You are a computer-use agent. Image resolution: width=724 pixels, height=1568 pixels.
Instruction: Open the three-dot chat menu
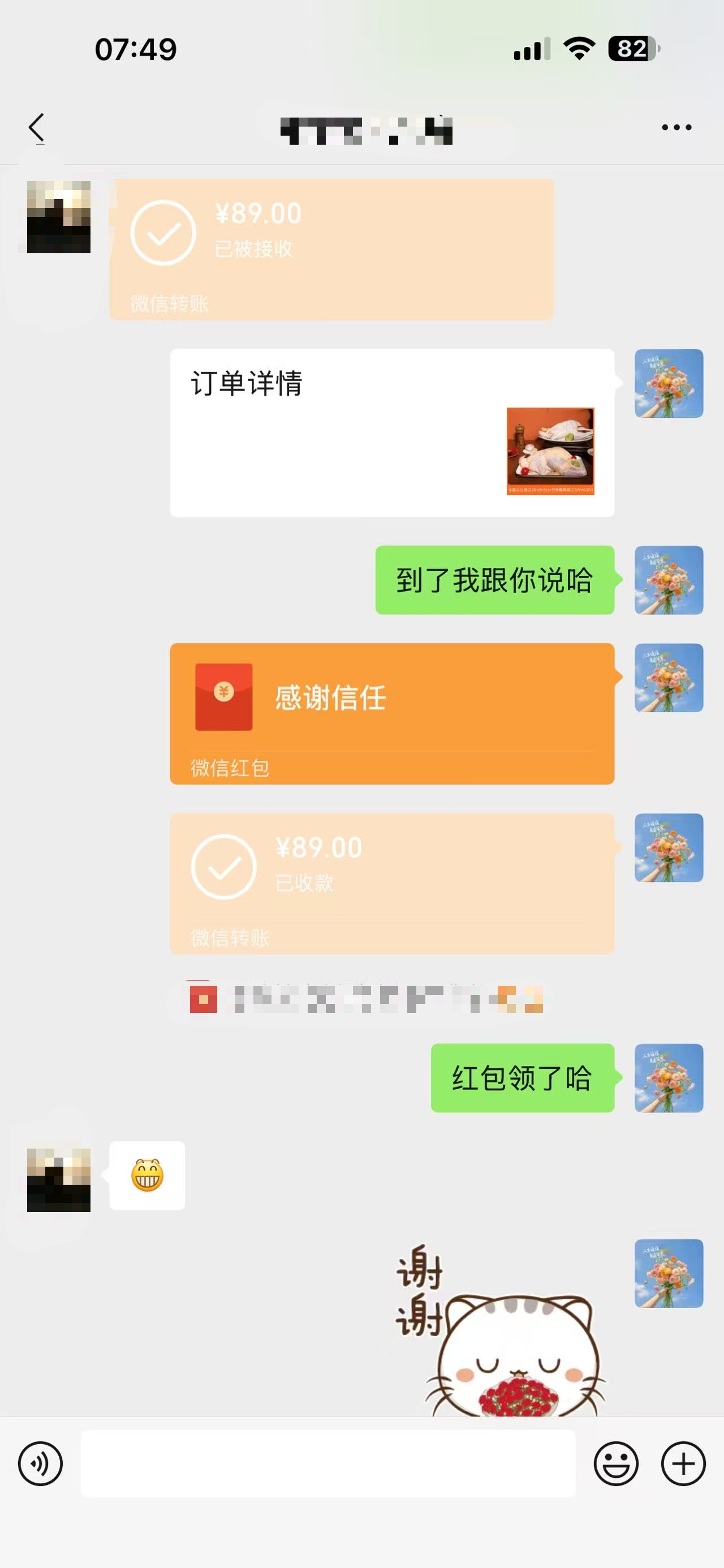(x=676, y=127)
